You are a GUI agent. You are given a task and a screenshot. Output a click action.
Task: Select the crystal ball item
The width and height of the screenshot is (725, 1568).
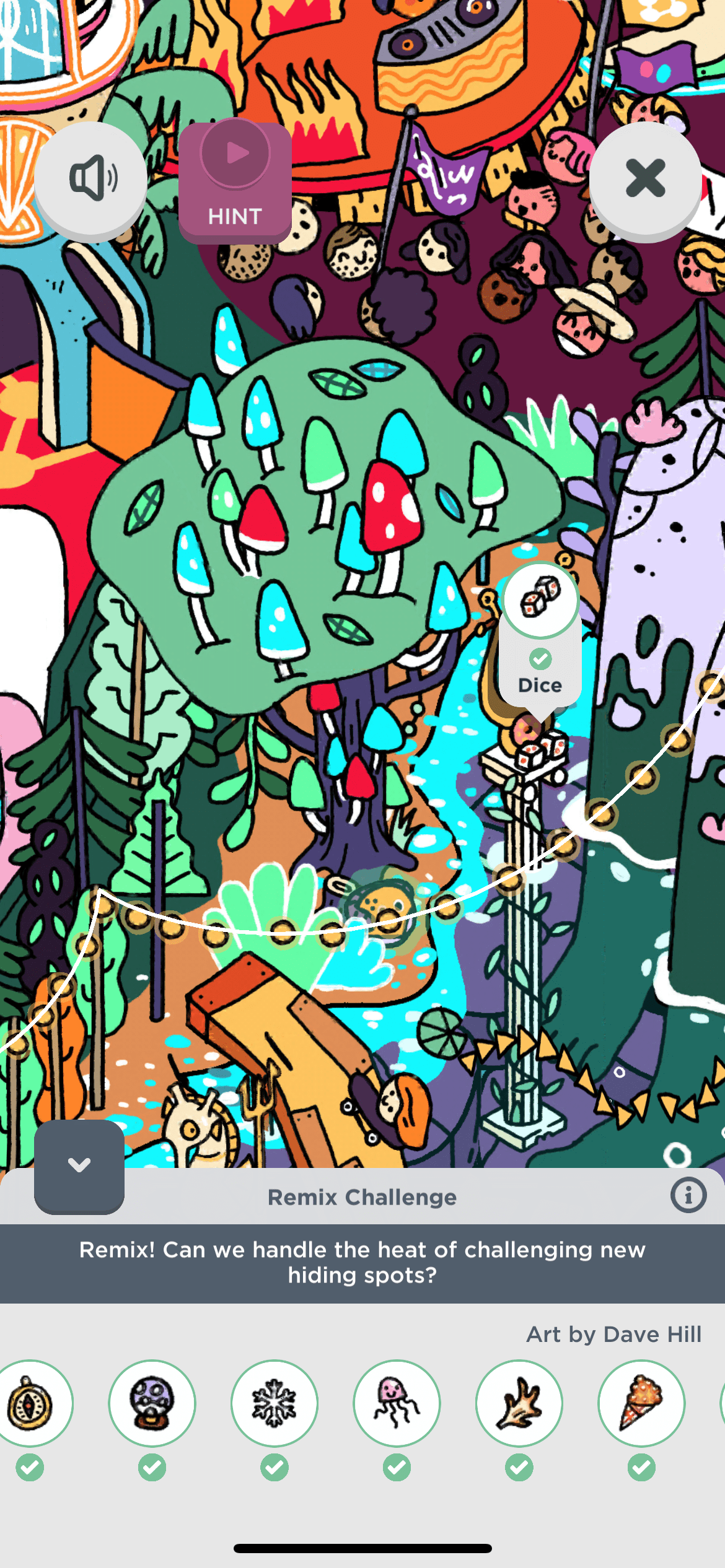[x=152, y=1403]
